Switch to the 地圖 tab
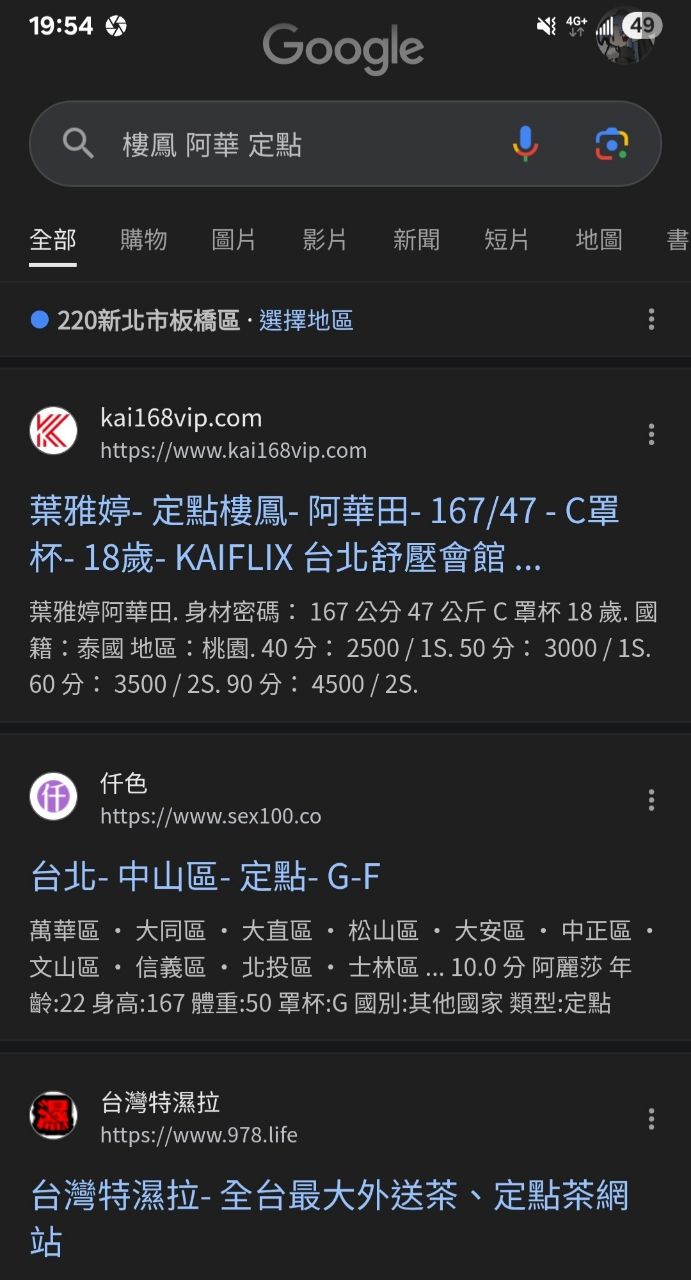This screenshot has width=691, height=1280. [599, 240]
